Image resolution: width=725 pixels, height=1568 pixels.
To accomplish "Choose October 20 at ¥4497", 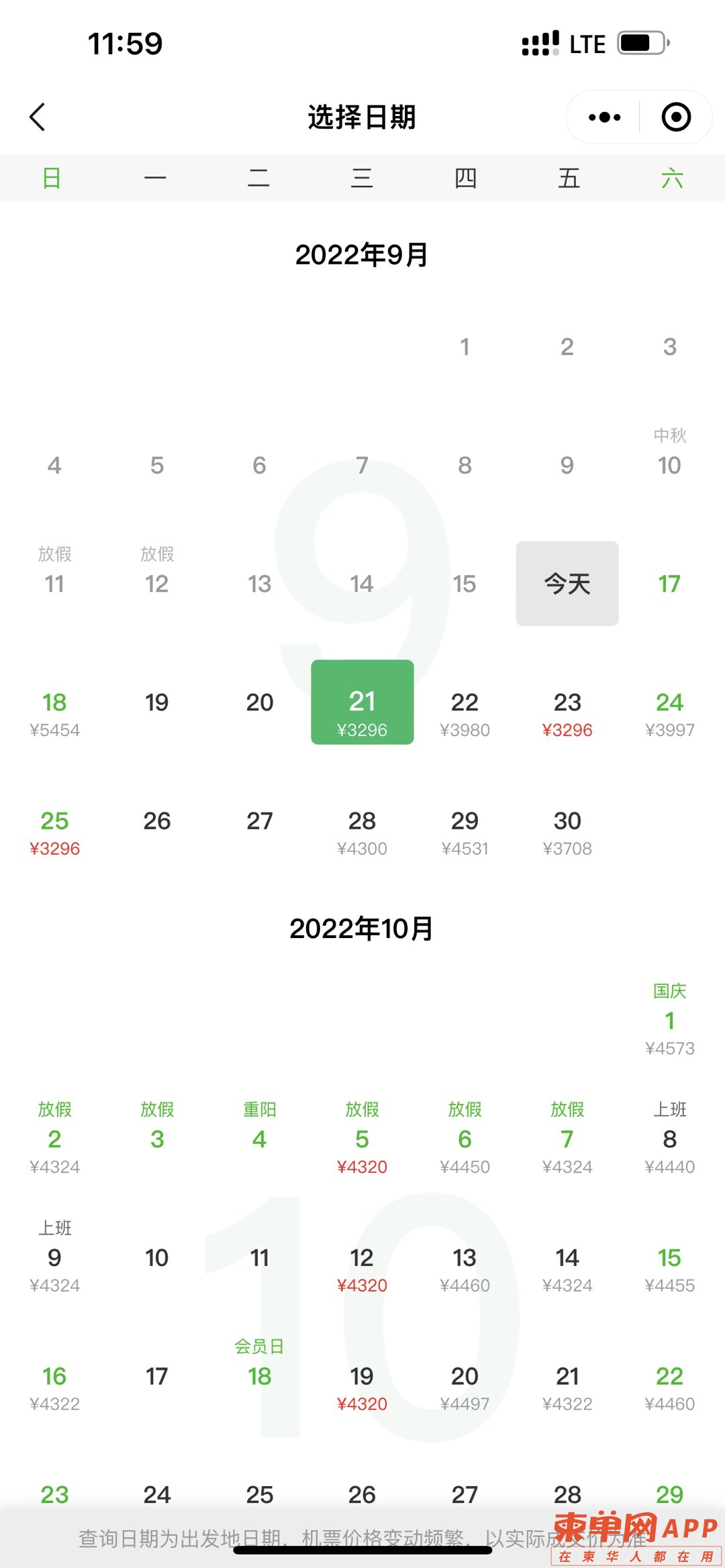I will pyautogui.click(x=465, y=1386).
